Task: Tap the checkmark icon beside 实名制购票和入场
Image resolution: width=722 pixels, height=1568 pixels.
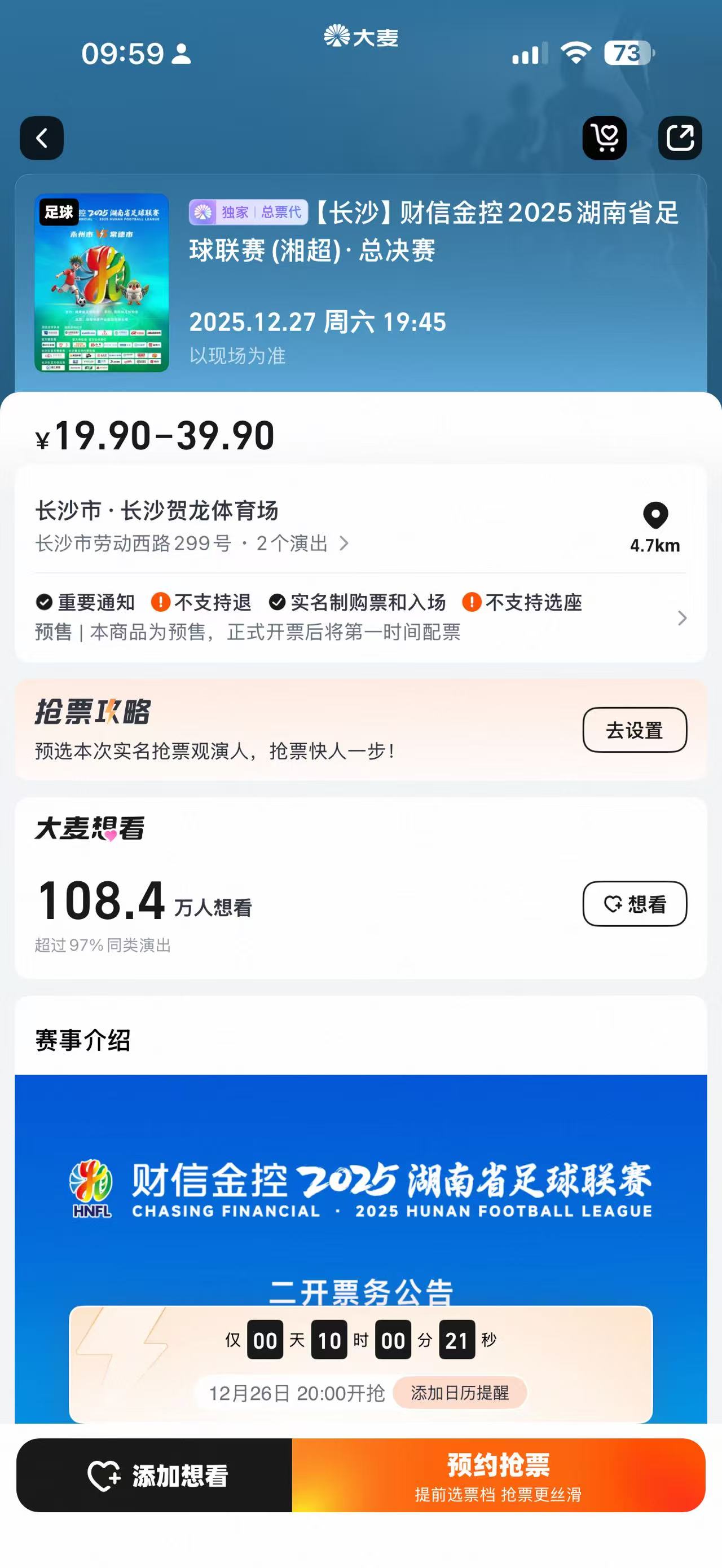Action: [x=278, y=602]
